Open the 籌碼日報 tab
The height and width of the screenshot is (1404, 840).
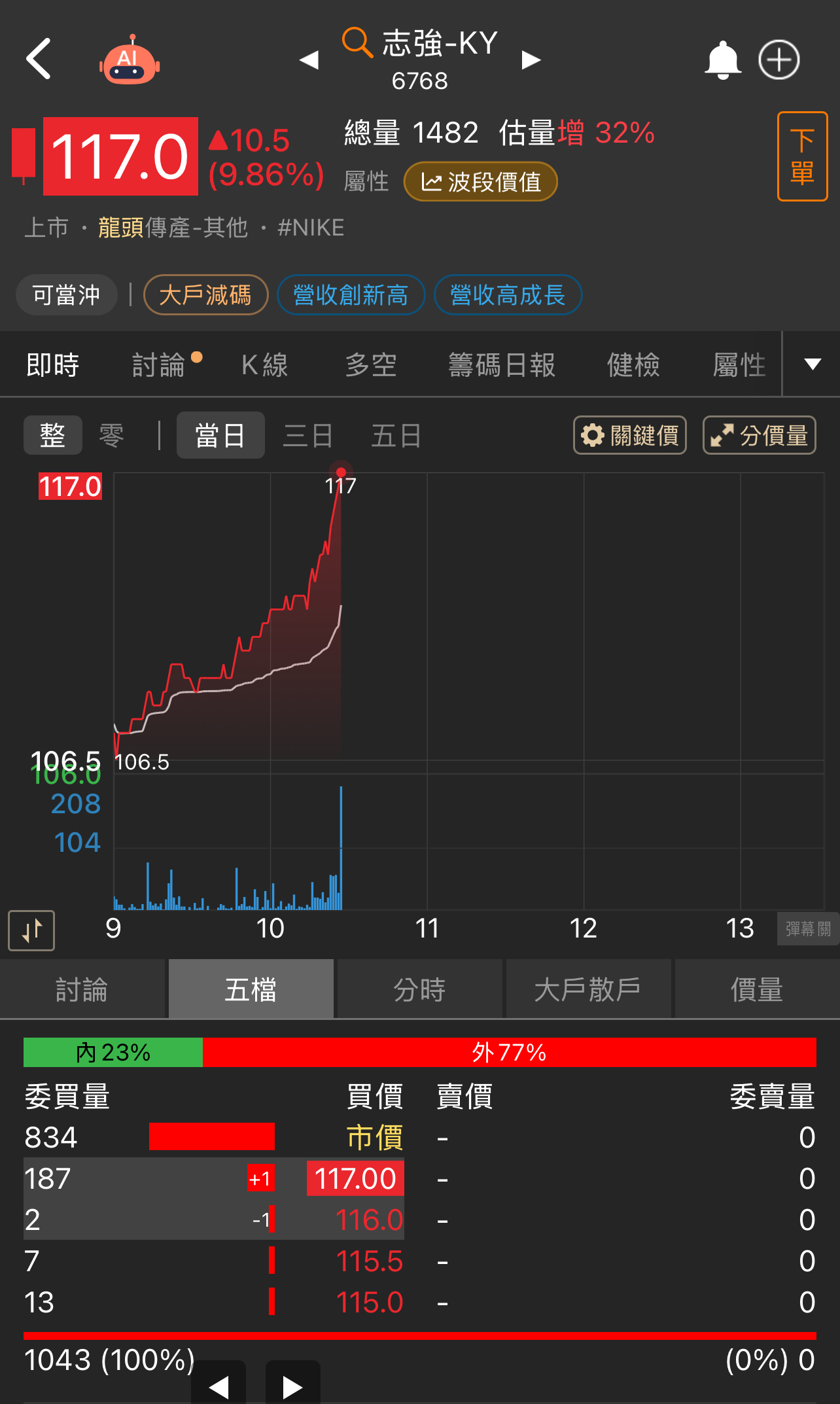click(501, 364)
